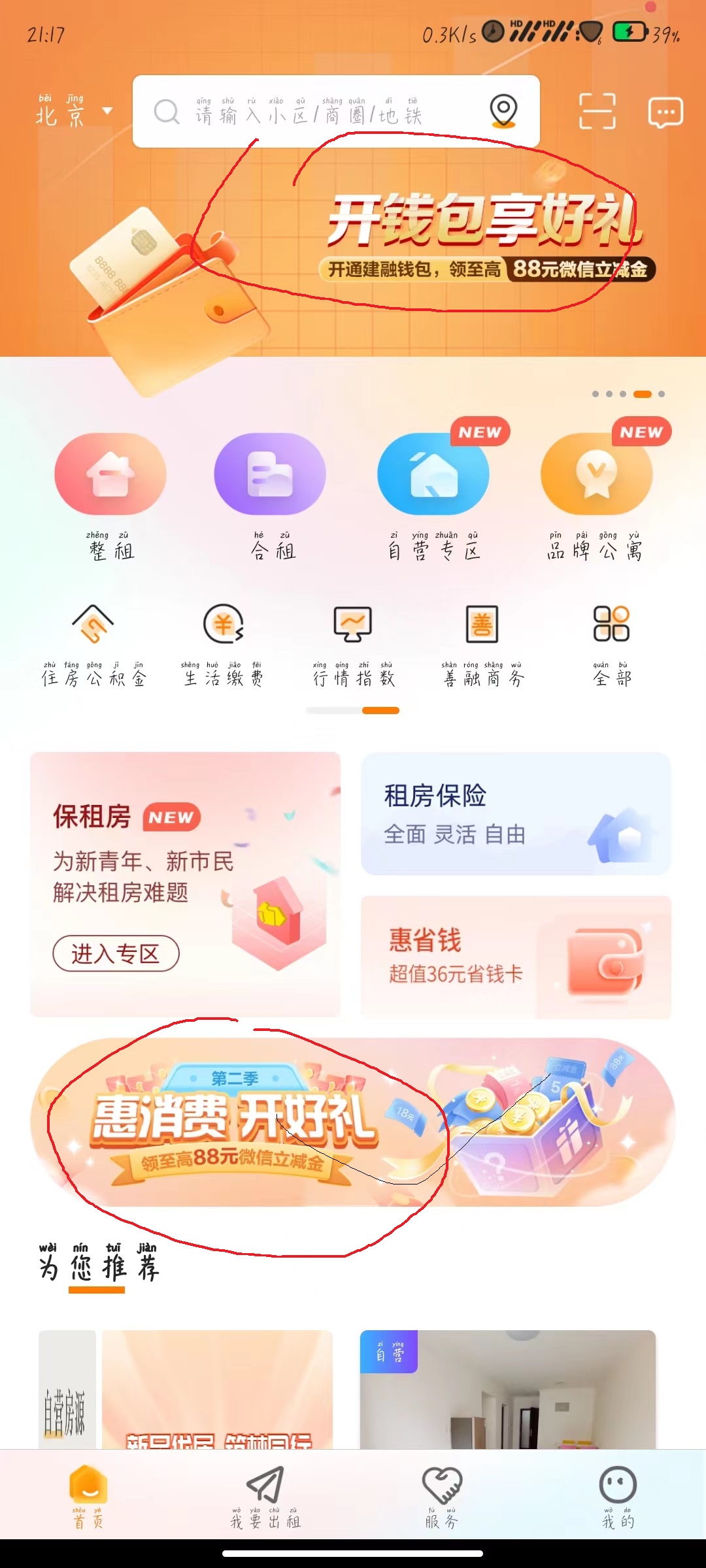The width and height of the screenshot is (706, 1568).
Task: Open 行情指数 service
Action: point(353,644)
